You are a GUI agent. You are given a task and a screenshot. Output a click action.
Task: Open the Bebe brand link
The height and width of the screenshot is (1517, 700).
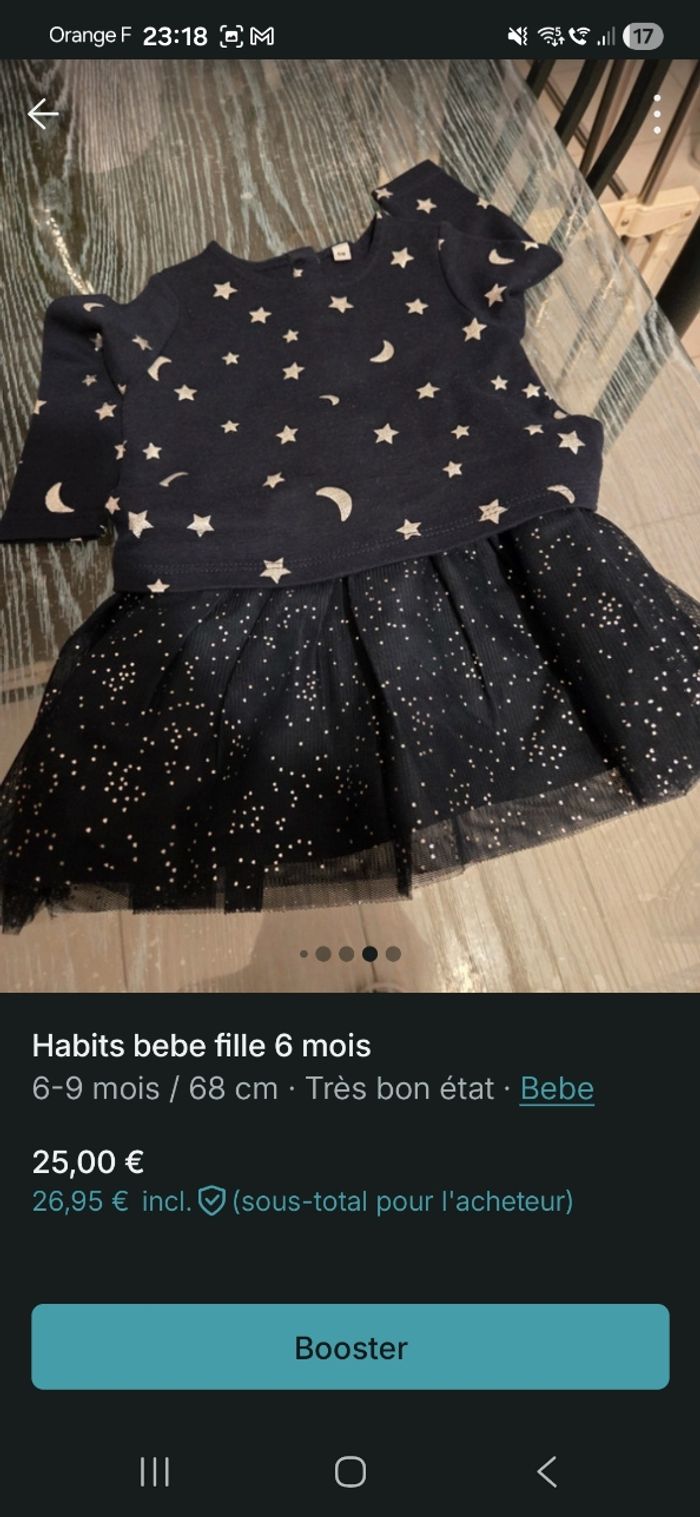557,1088
